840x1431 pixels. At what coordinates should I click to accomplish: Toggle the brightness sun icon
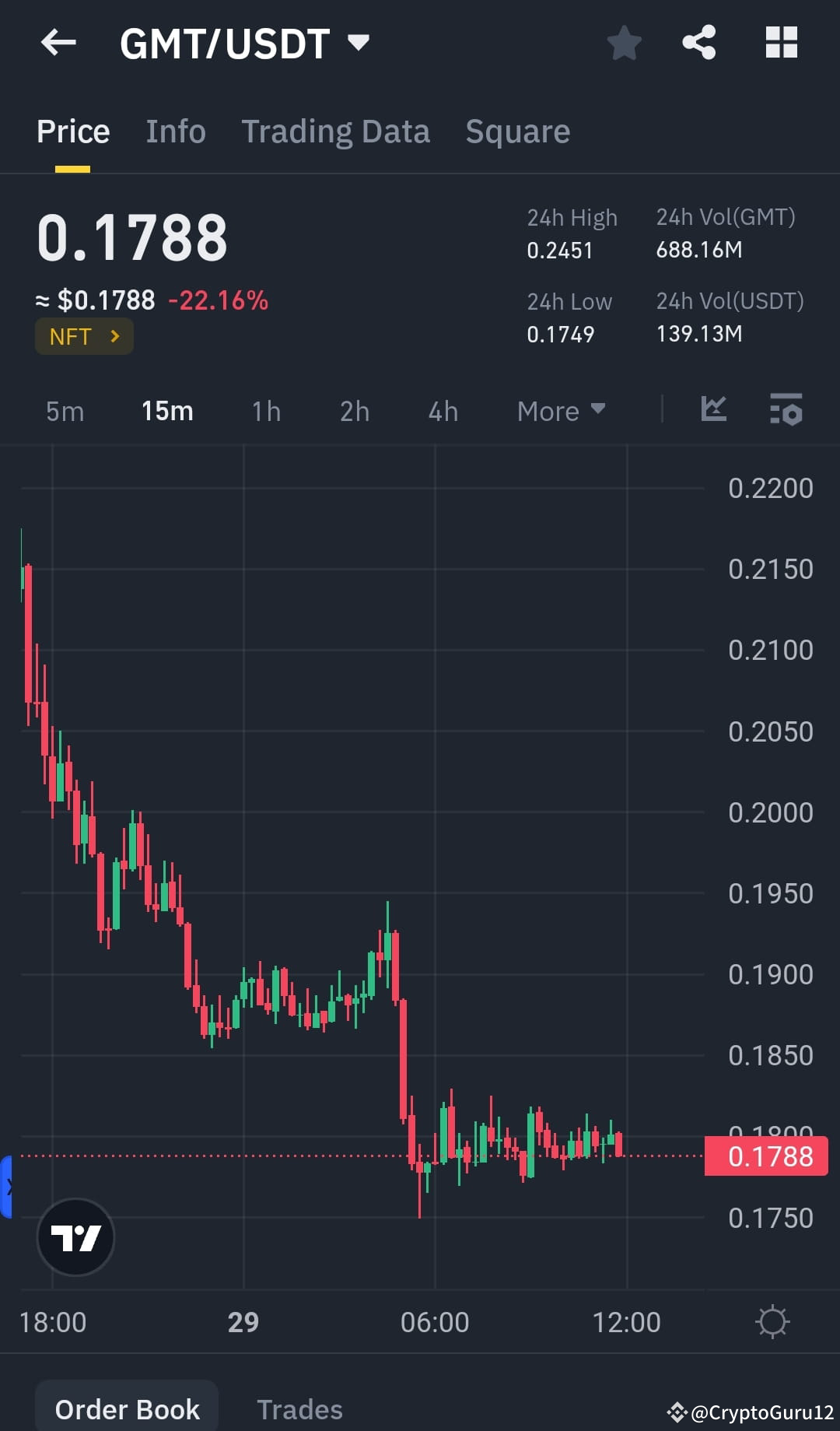[772, 1321]
